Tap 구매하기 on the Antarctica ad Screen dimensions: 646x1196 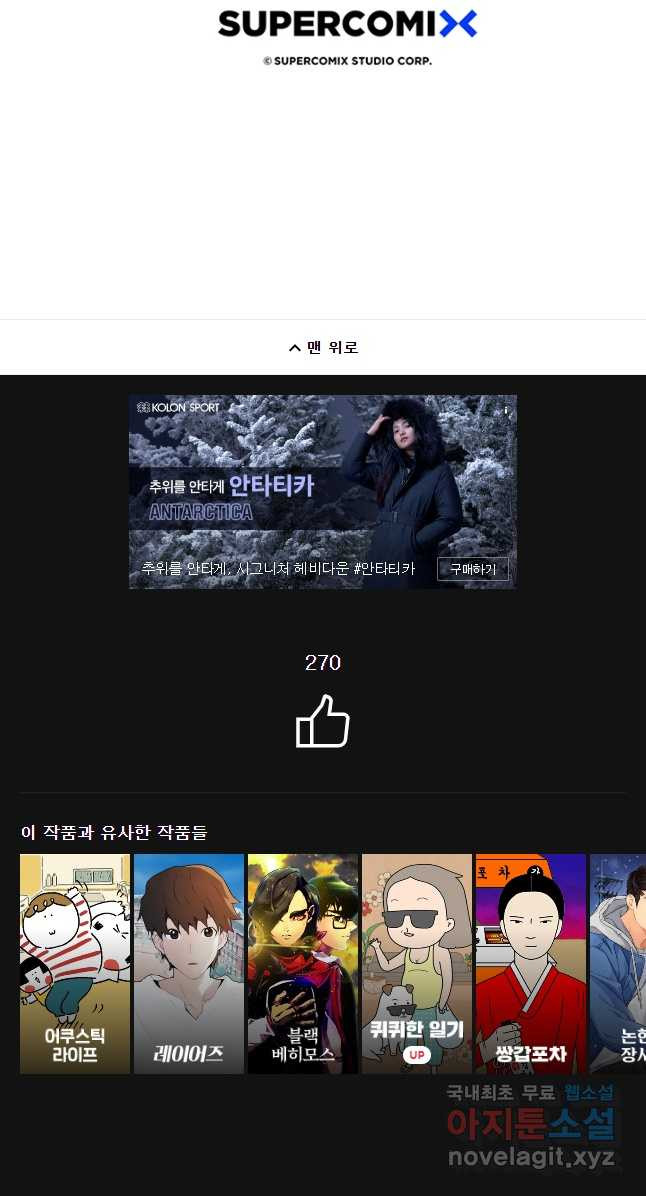[473, 569]
